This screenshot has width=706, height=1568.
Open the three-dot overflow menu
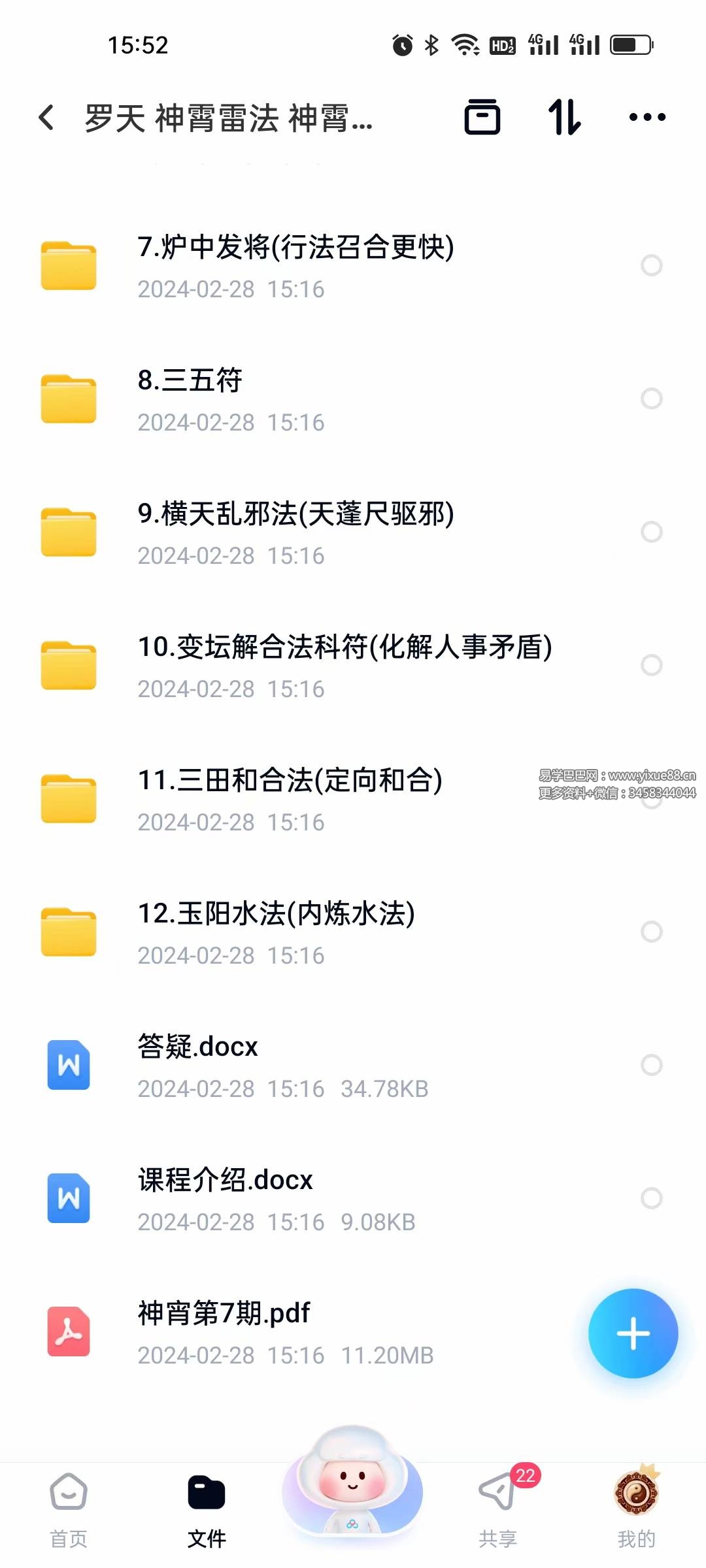coord(647,118)
